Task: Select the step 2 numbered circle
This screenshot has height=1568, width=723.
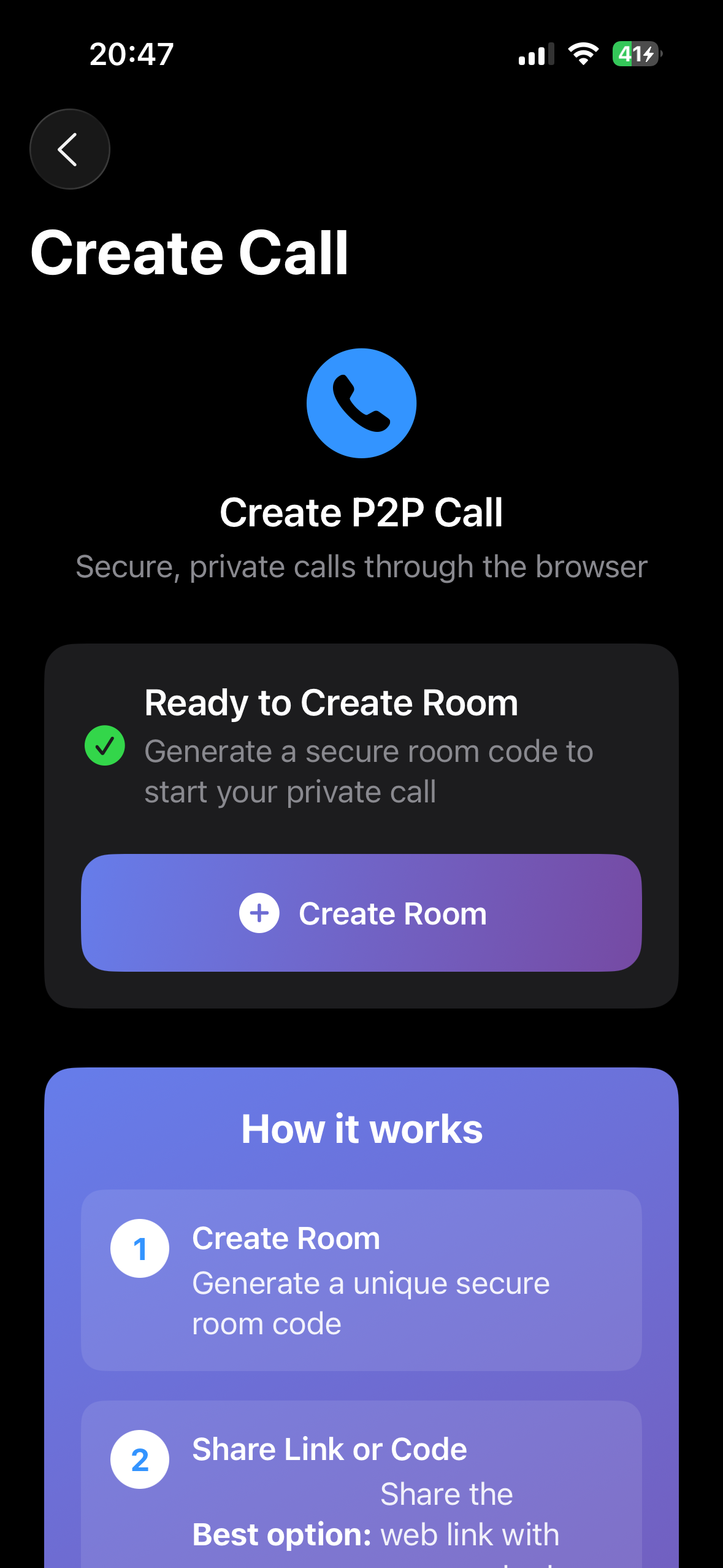Action: click(x=139, y=1459)
